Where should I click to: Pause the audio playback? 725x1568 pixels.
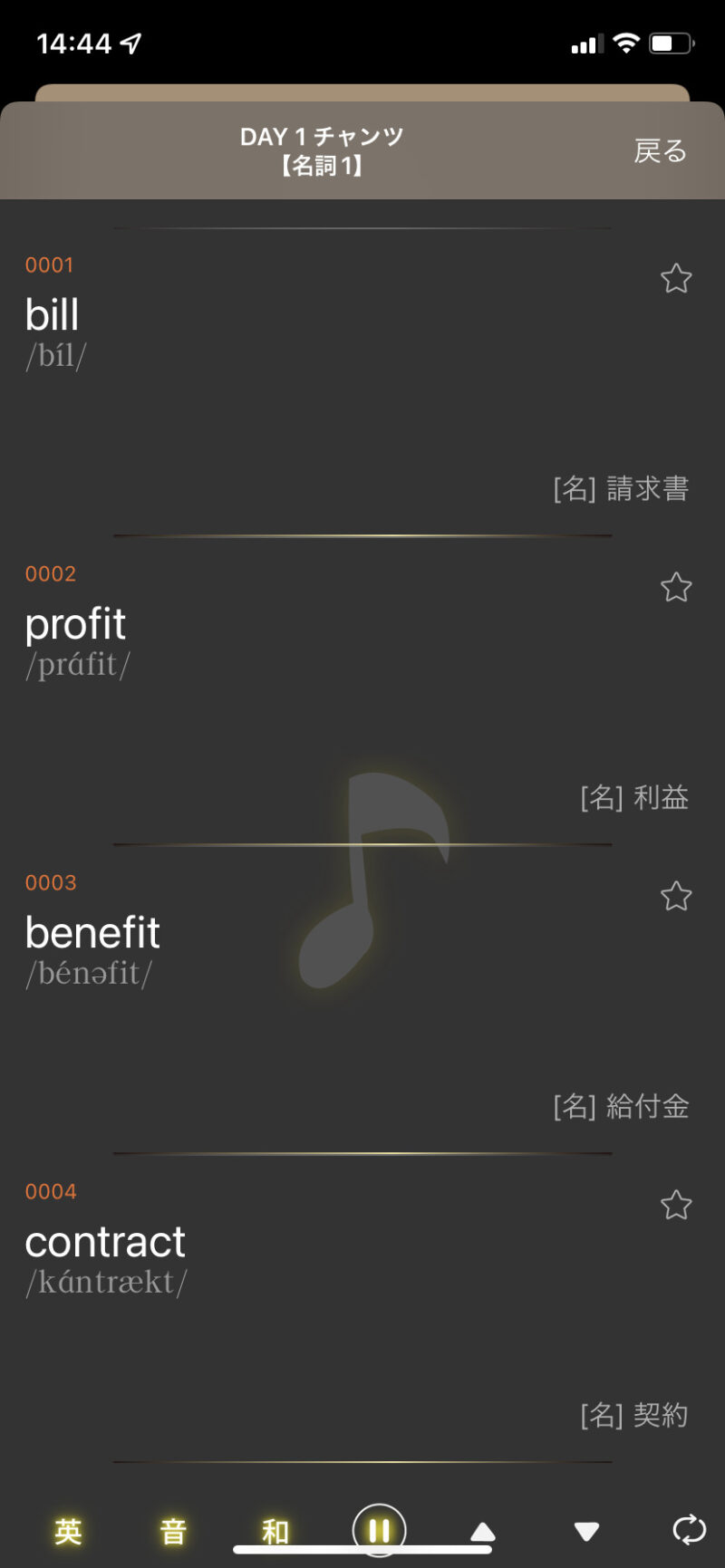[x=379, y=1529]
